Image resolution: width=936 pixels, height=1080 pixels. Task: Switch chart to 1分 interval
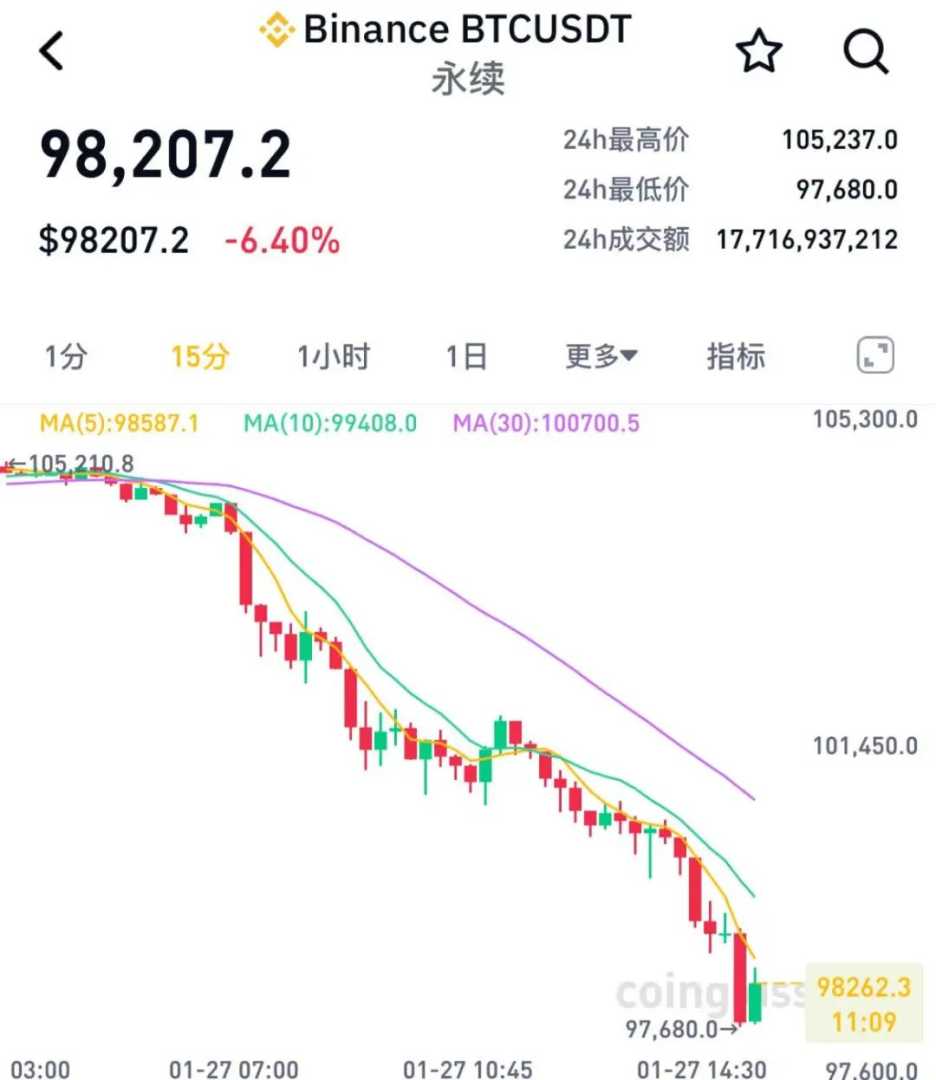click(66, 356)
